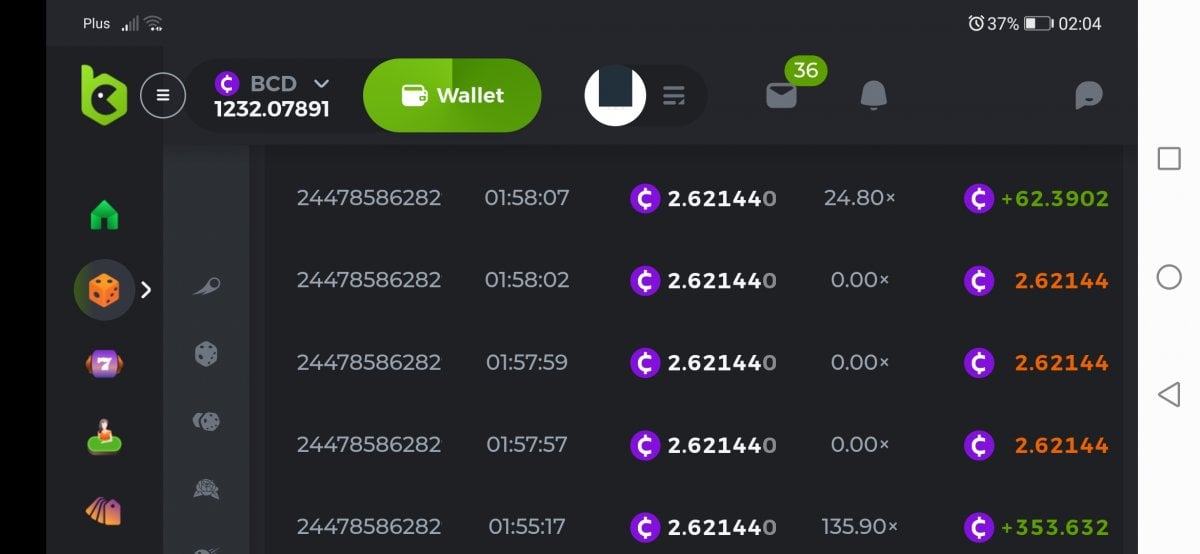Screen dimensions: 1200x554
Task: Select the orange dice games section
Action: [x=105, y=290]
